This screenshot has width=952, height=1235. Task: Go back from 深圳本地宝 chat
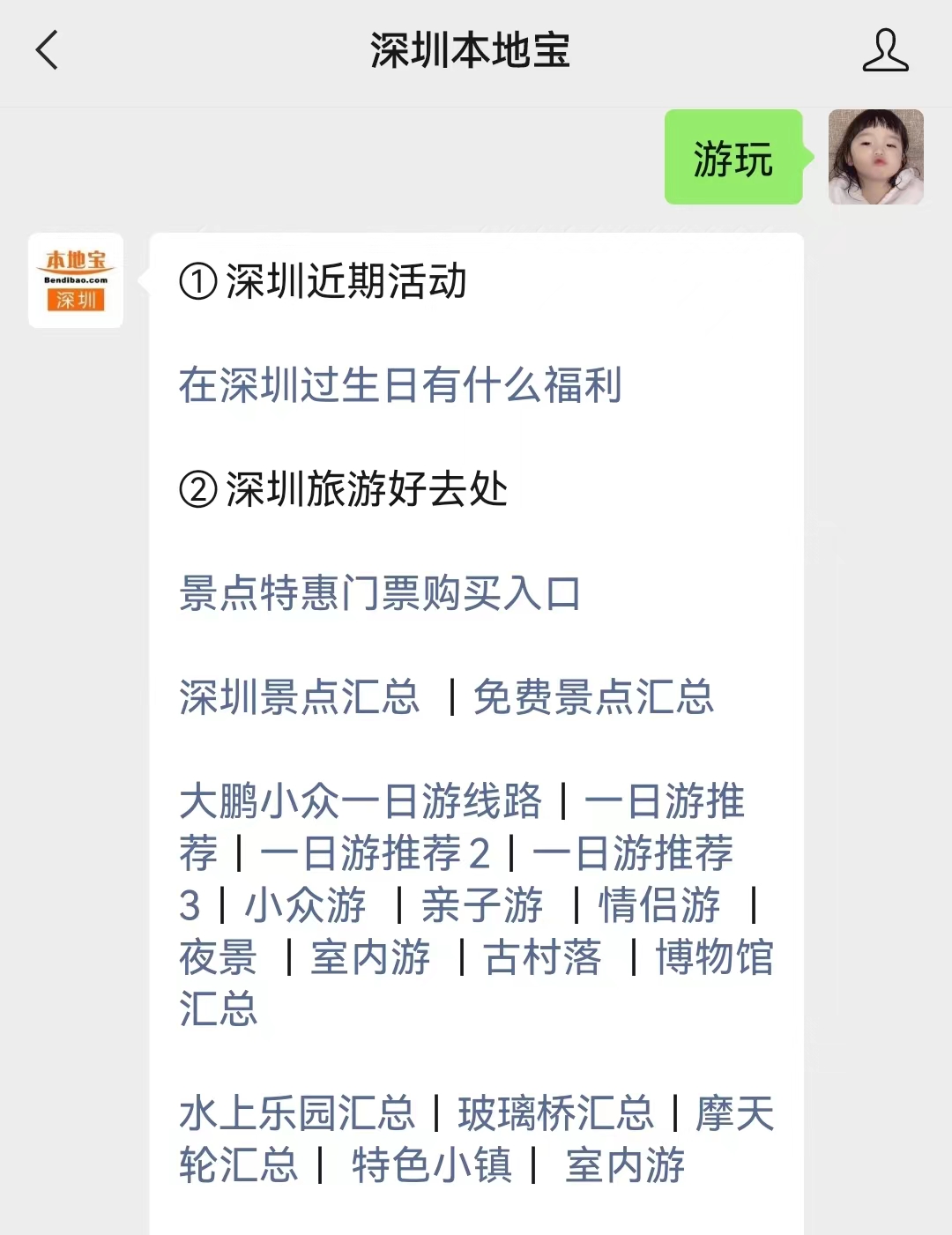pyautogui.click(x=48, y=50)
